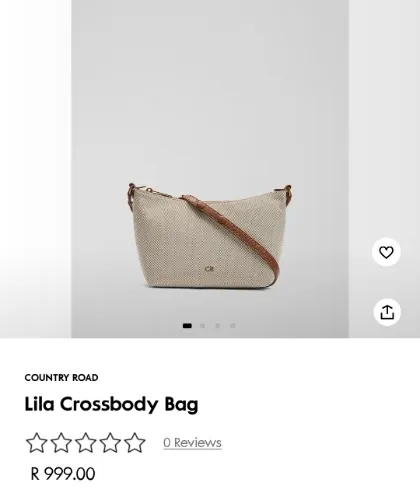Jump to the second image dot
The width and height of the screenshot is (420, 500).
pos(202,326)
